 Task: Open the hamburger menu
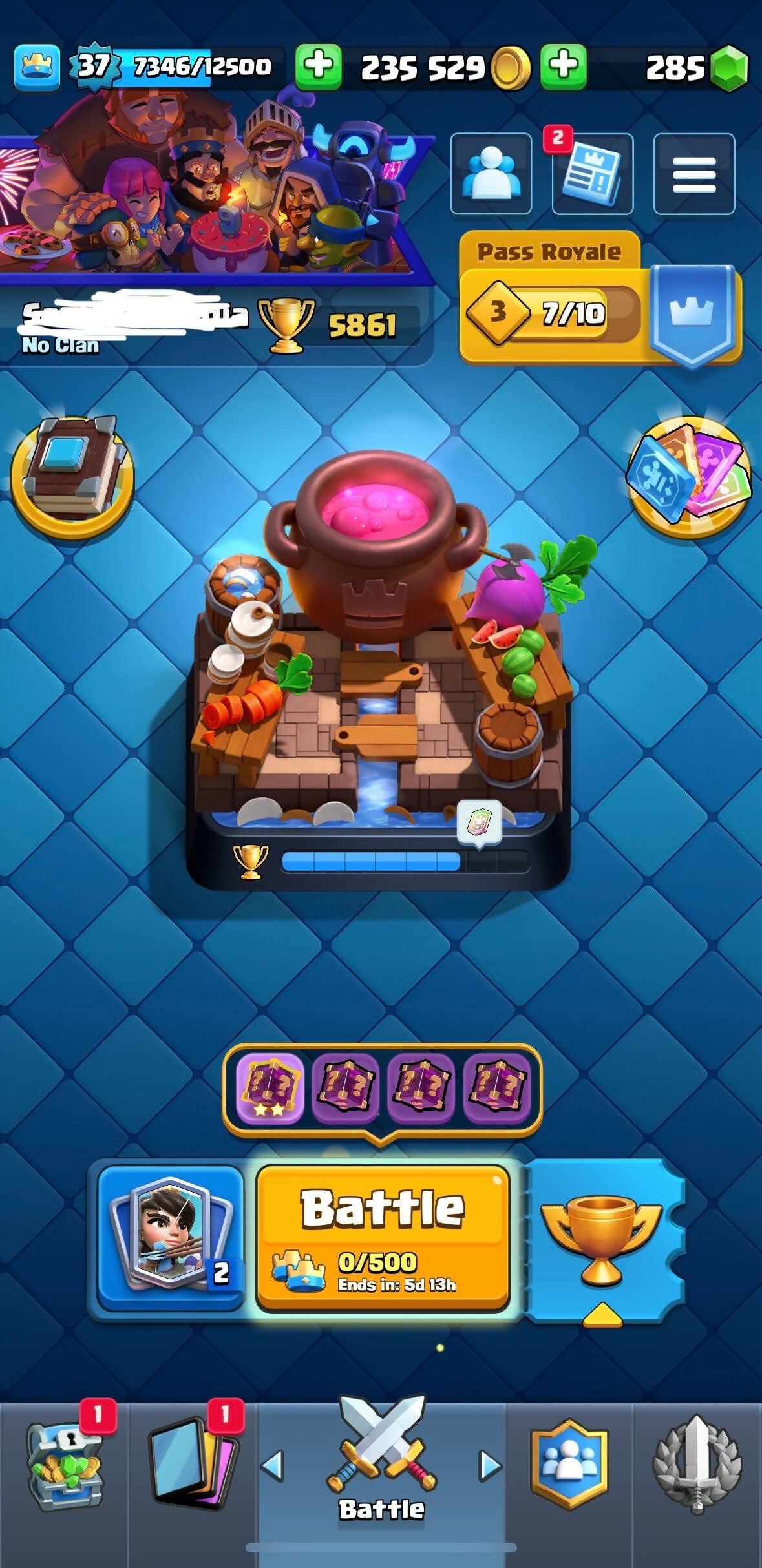tap(693, 174)
